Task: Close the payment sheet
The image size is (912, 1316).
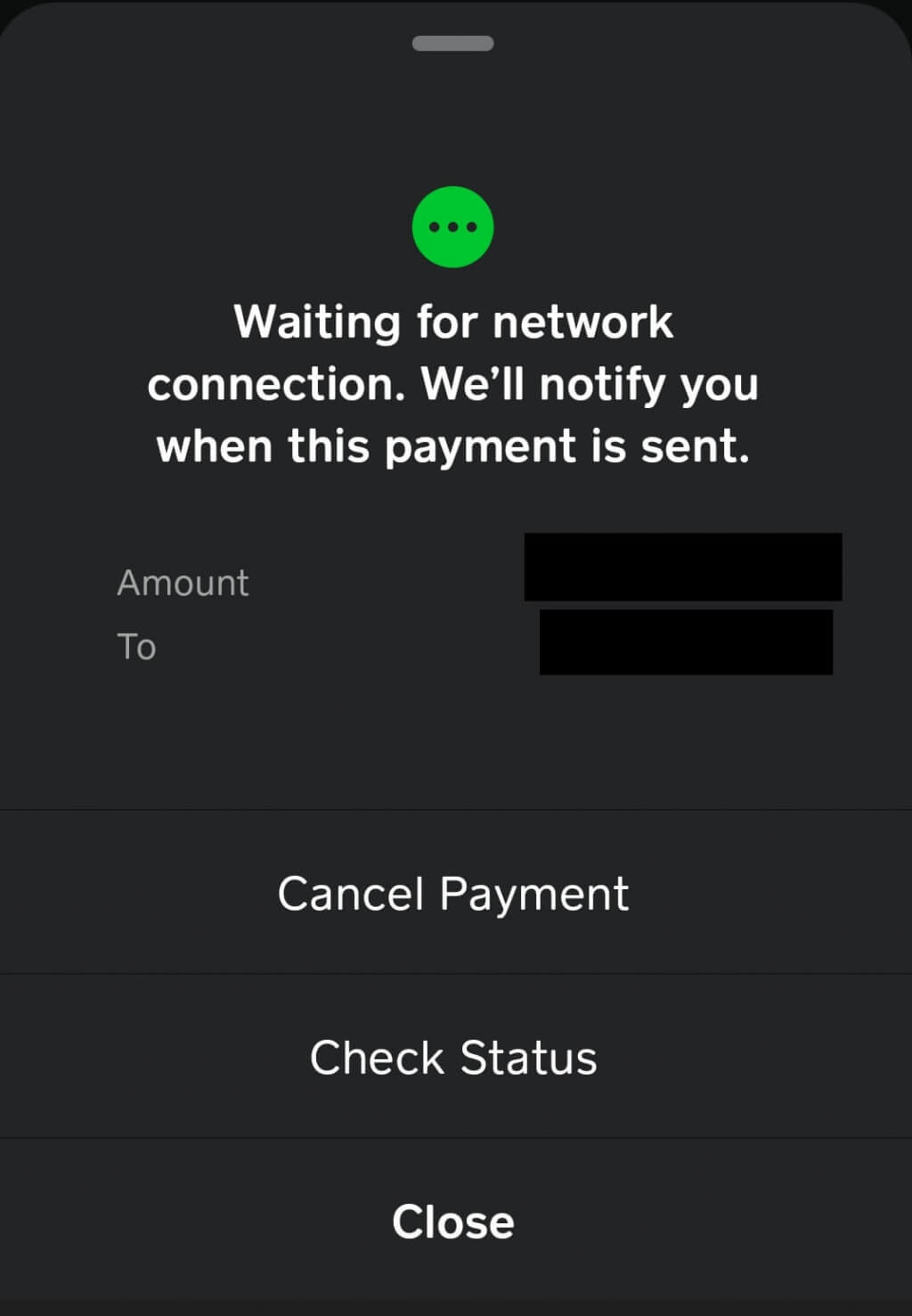Action: click(x=453, y=1222)
